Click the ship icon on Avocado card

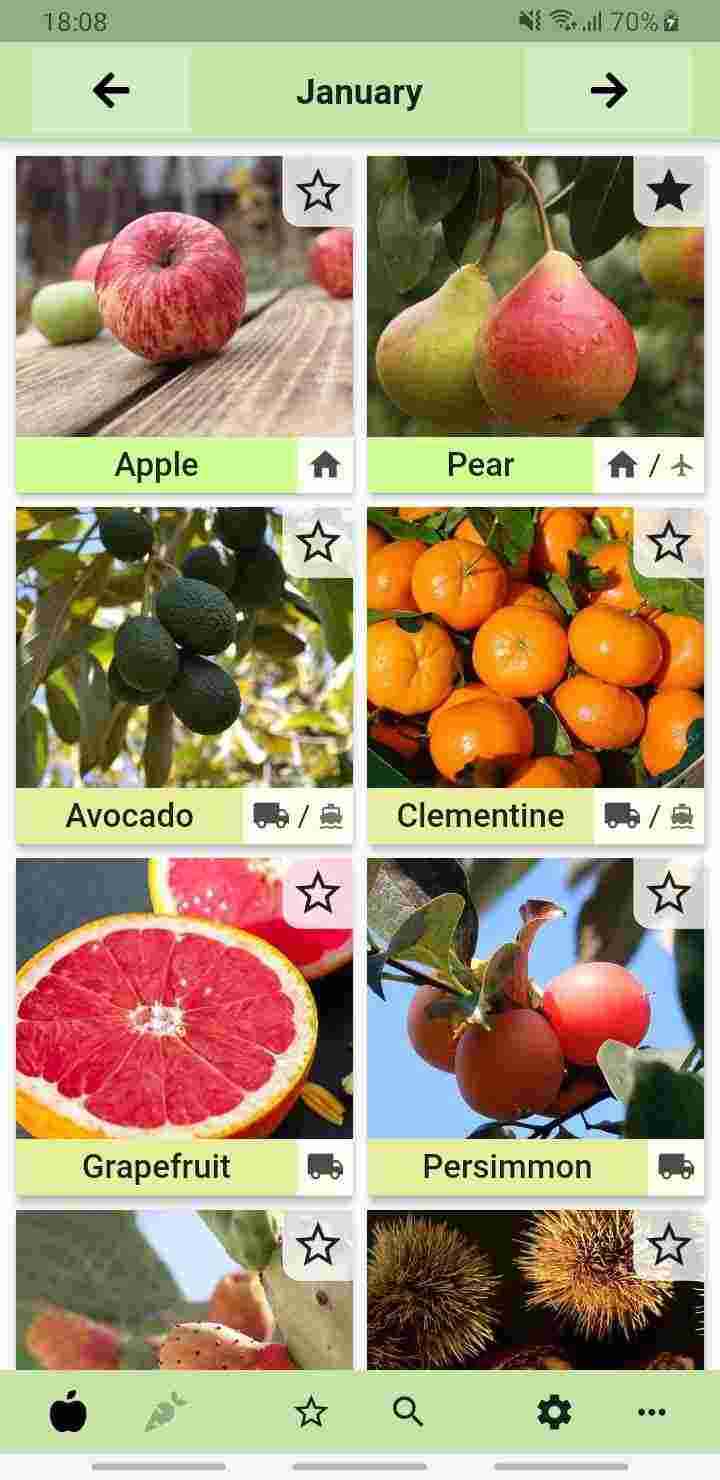coord(330,816)
